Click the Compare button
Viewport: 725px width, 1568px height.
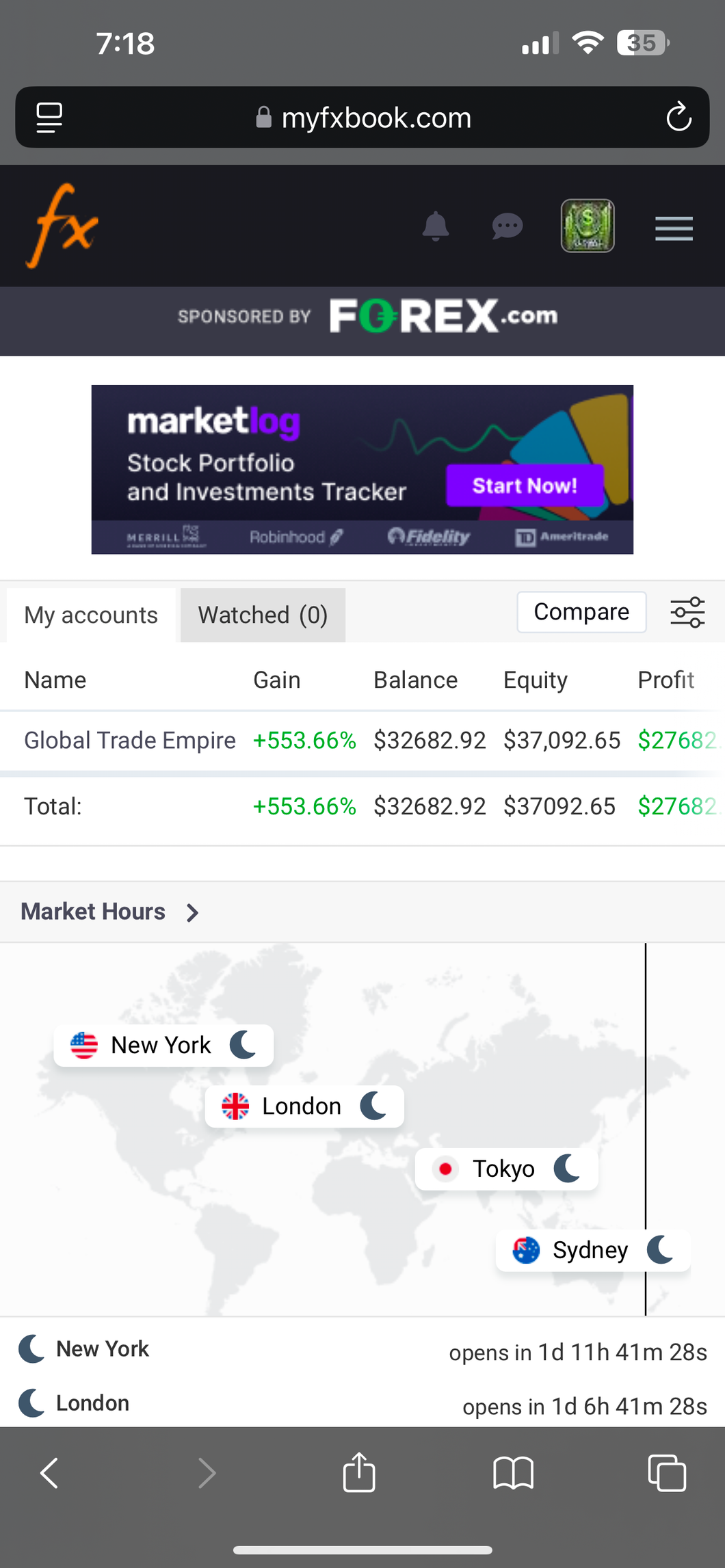pyautogui.click(x=581, y=611)
